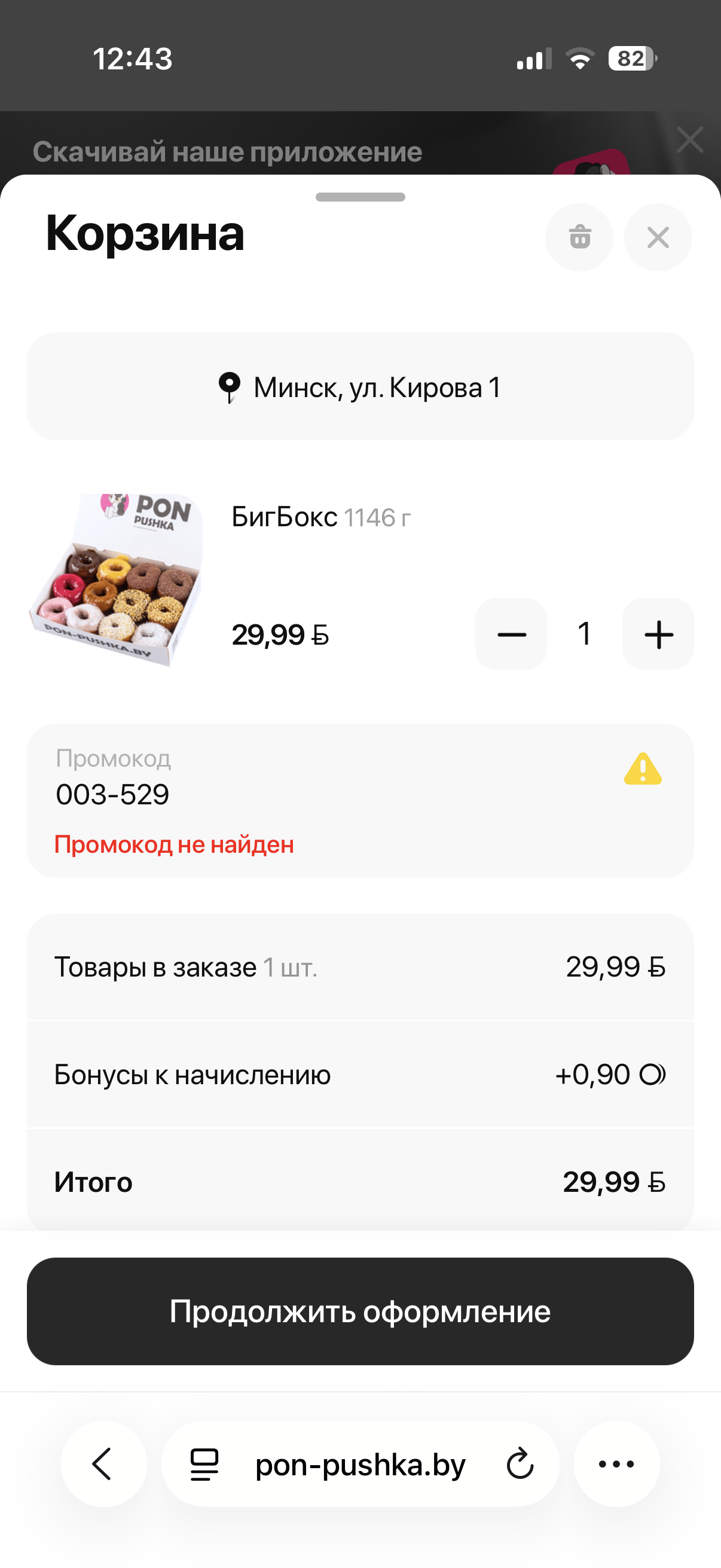The height and width of the screenshot is (1568, 721).
Task: Increase БигБокс quantity with plus
Action: [658, 634]
